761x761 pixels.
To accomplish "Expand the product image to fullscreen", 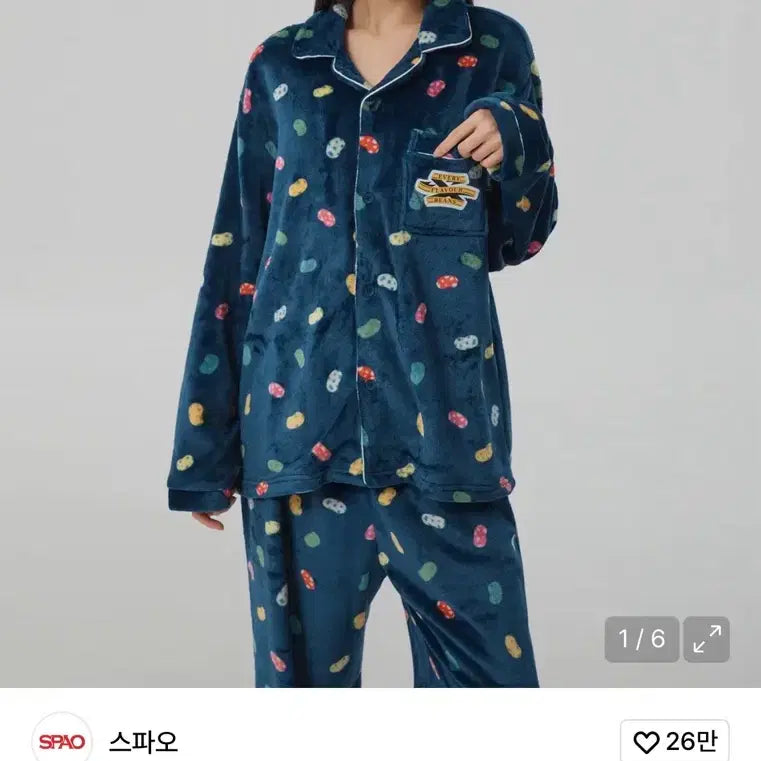I will click(x=706, y=640).
